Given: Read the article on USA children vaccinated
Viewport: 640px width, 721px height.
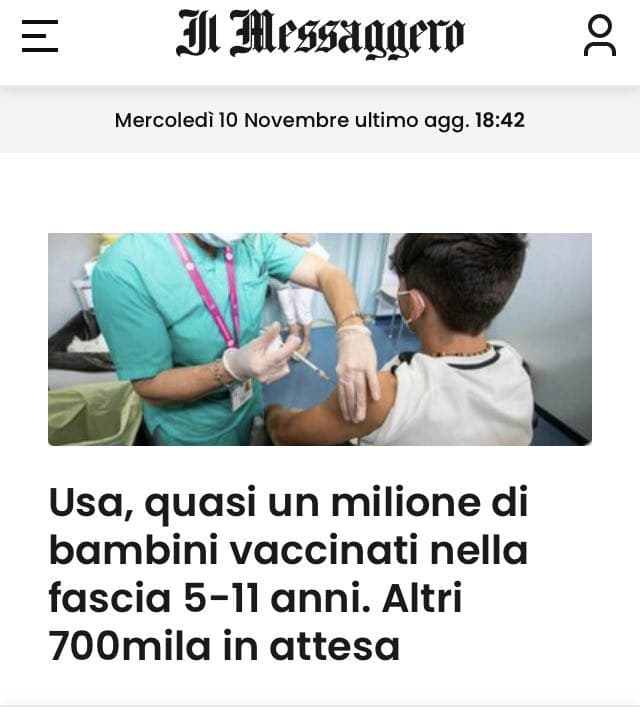Looking at the screenshot, I should [288, 574].
